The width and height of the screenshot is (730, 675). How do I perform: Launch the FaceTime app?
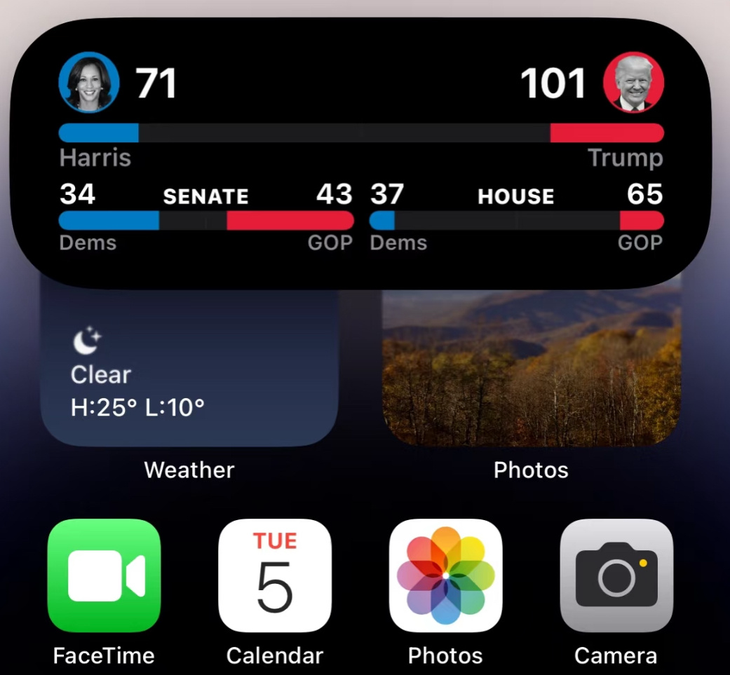[104, 576]
